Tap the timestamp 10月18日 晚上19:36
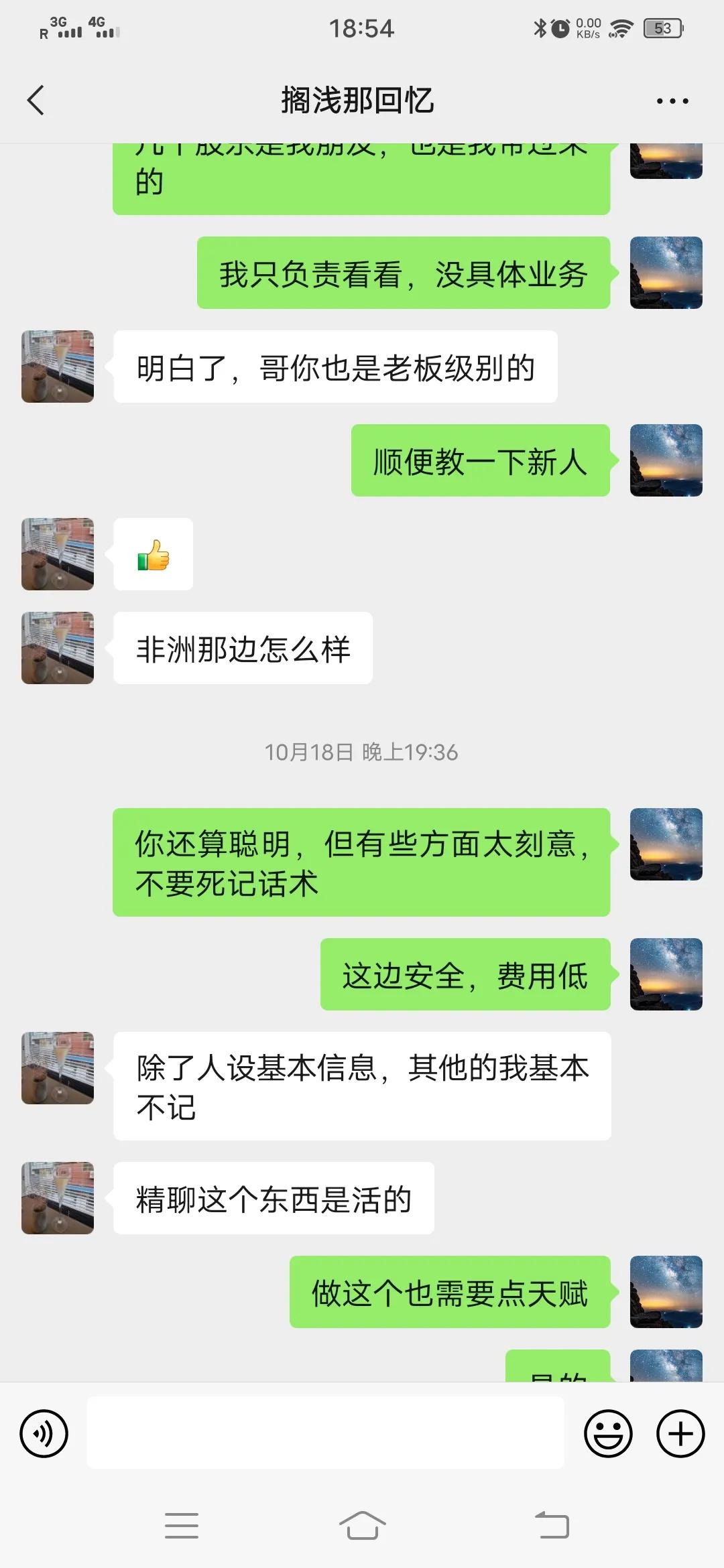This screenshot has height=1568, width=724. tap(361, 753)
